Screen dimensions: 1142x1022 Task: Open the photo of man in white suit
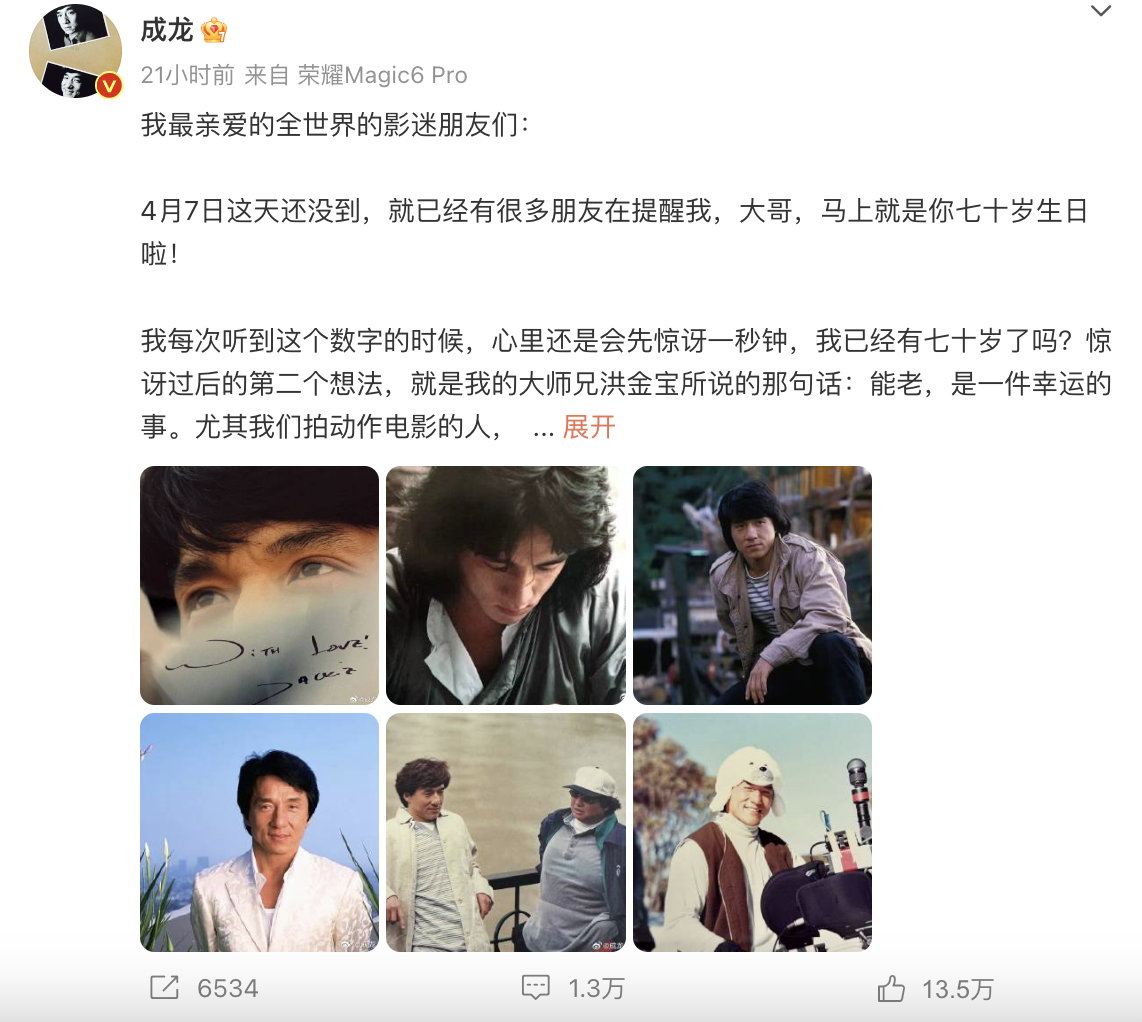[259, 832]
